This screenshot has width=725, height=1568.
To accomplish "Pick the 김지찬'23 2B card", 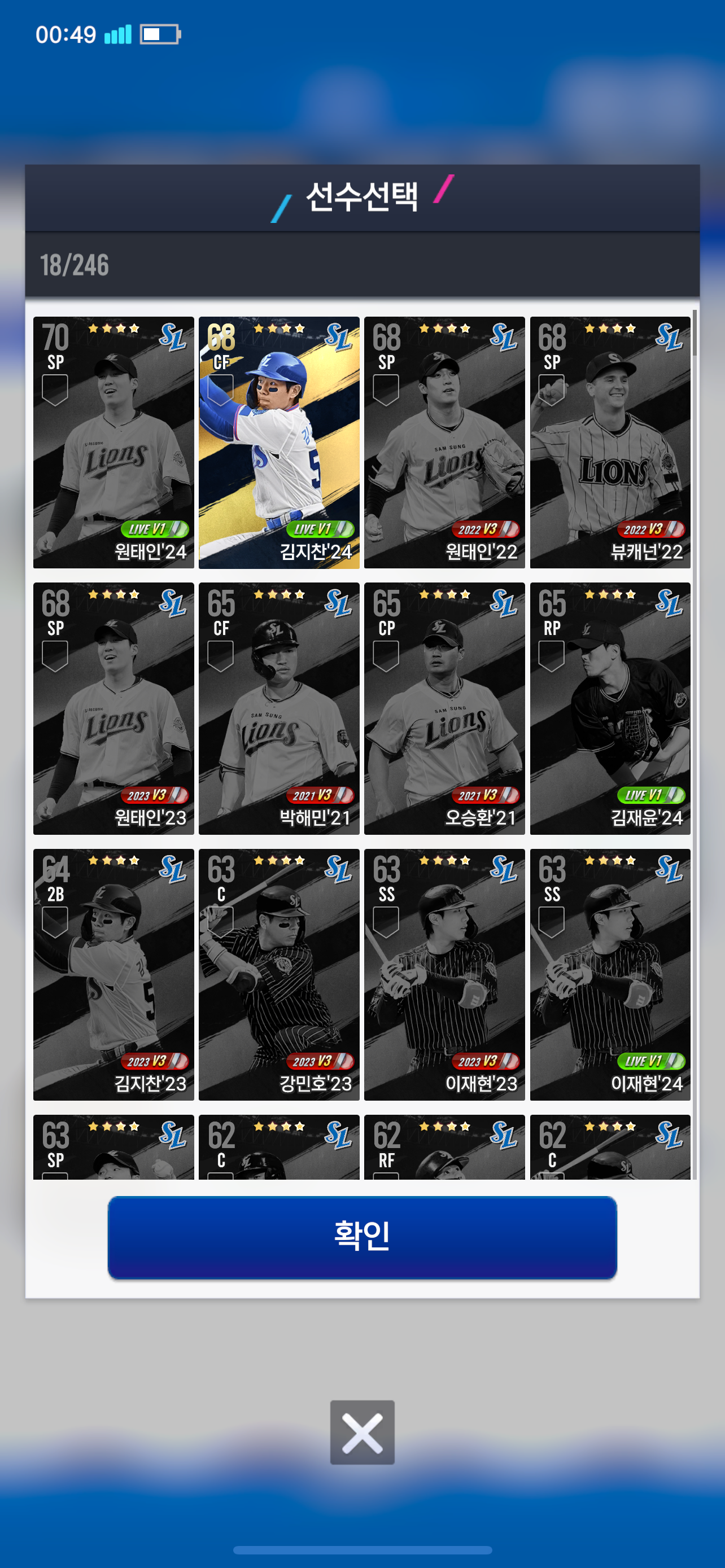I will click(113, 975).
